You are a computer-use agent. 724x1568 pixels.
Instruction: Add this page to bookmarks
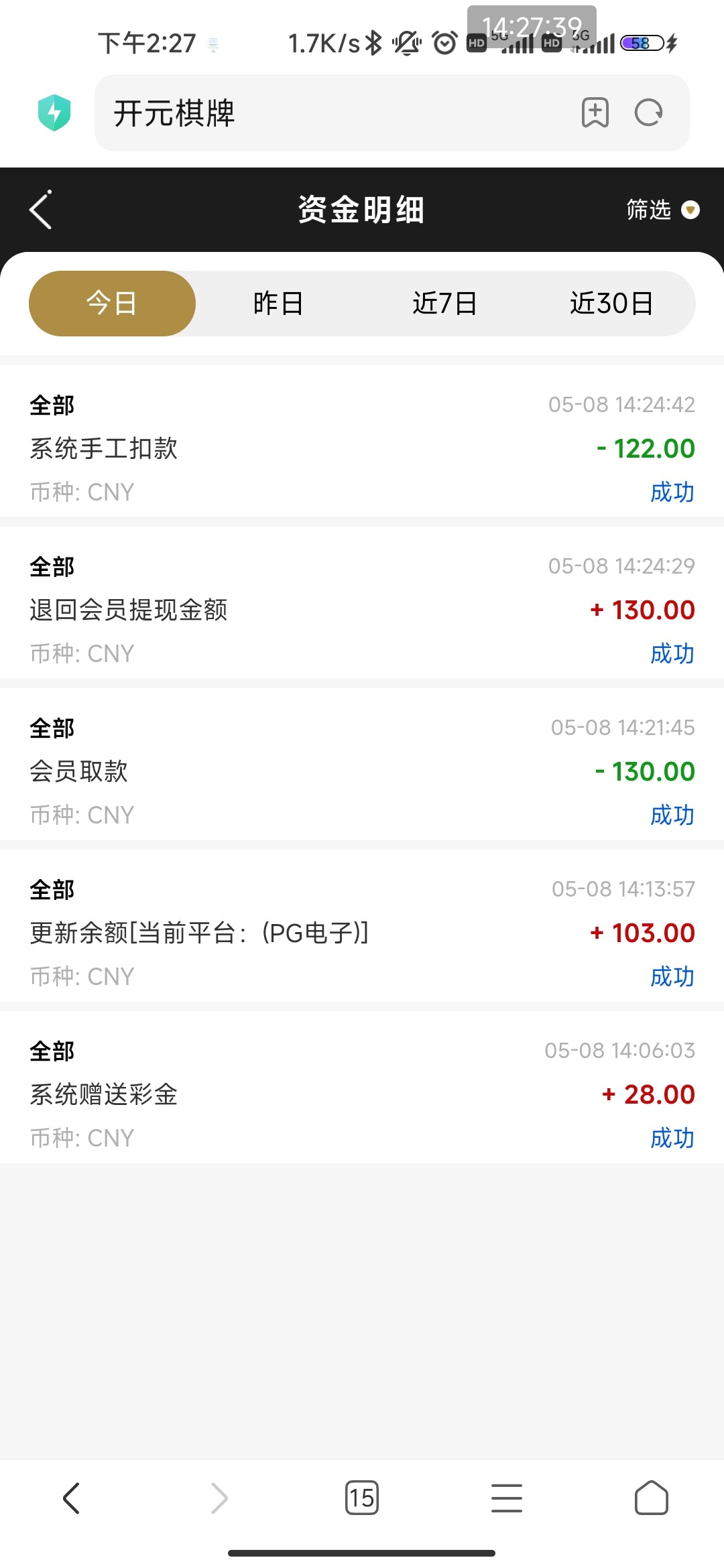point(595,113)
